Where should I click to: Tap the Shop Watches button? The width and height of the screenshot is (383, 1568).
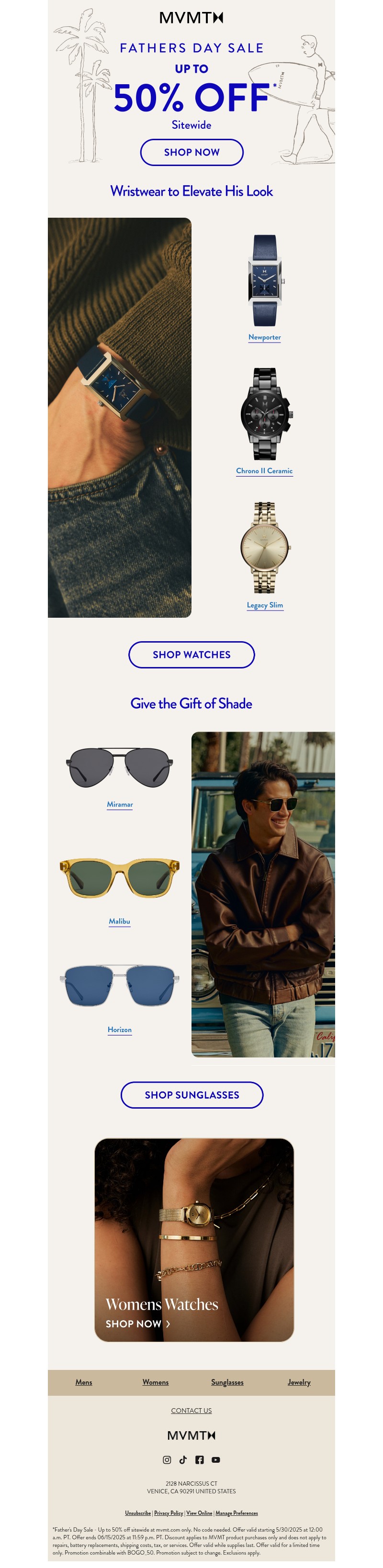pos(191,655)
